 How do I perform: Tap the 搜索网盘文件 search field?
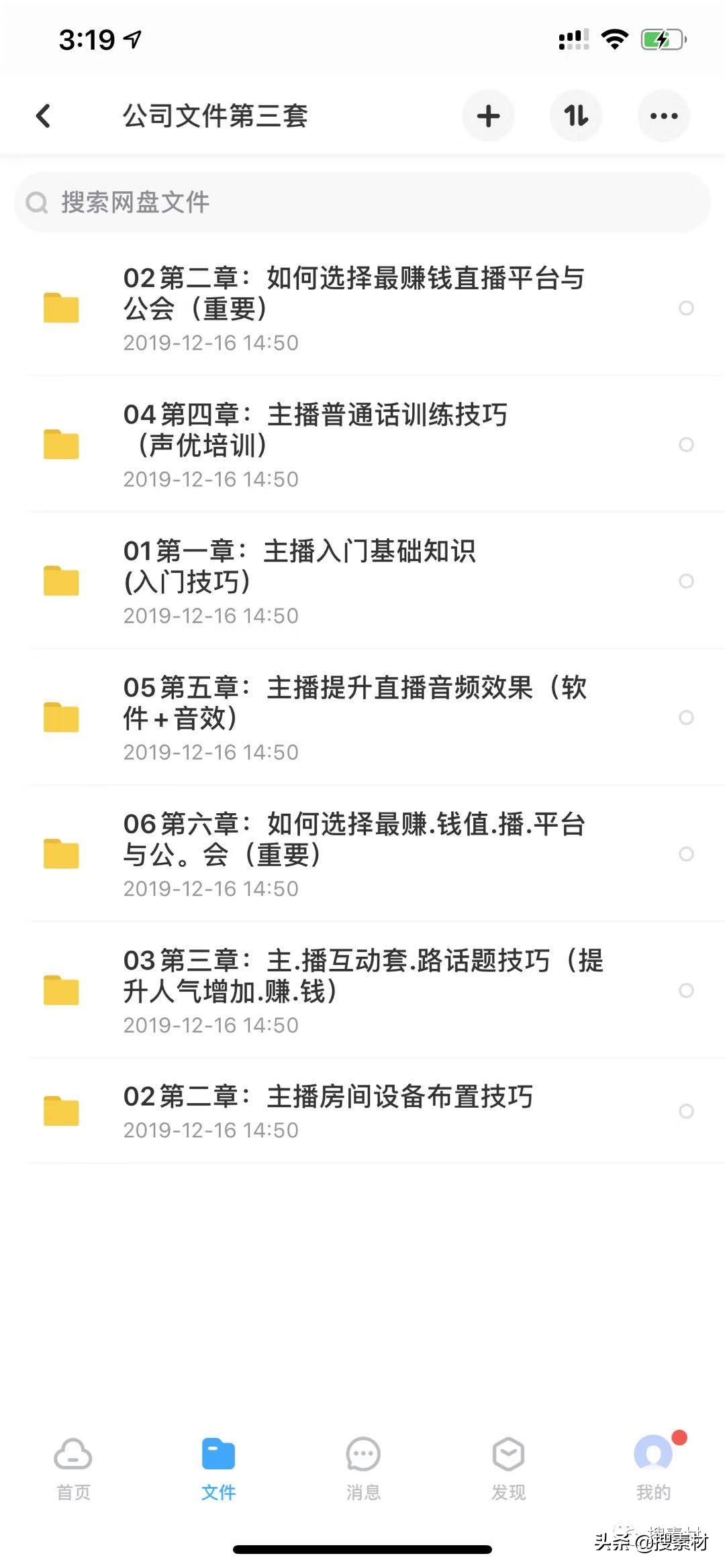click(362, 202)
